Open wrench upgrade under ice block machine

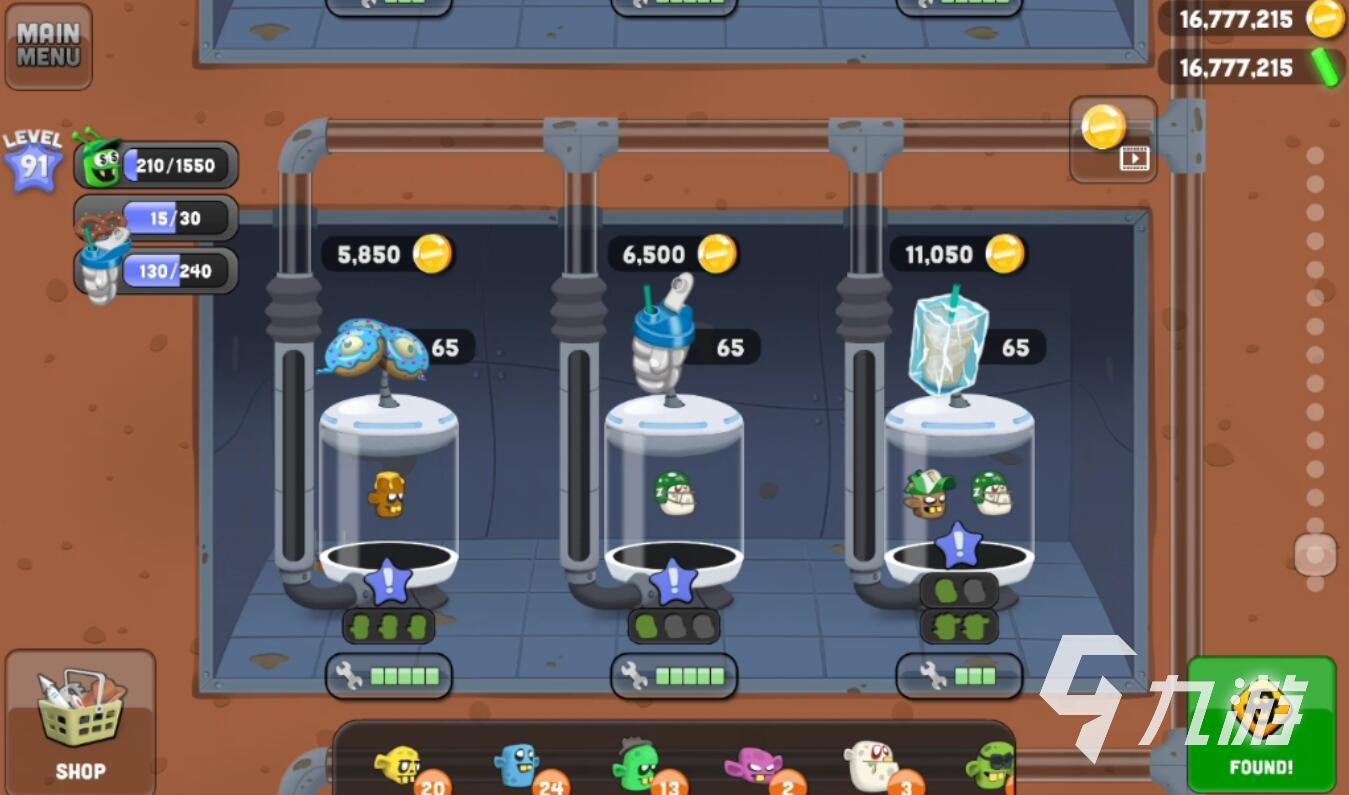(958, 676)
